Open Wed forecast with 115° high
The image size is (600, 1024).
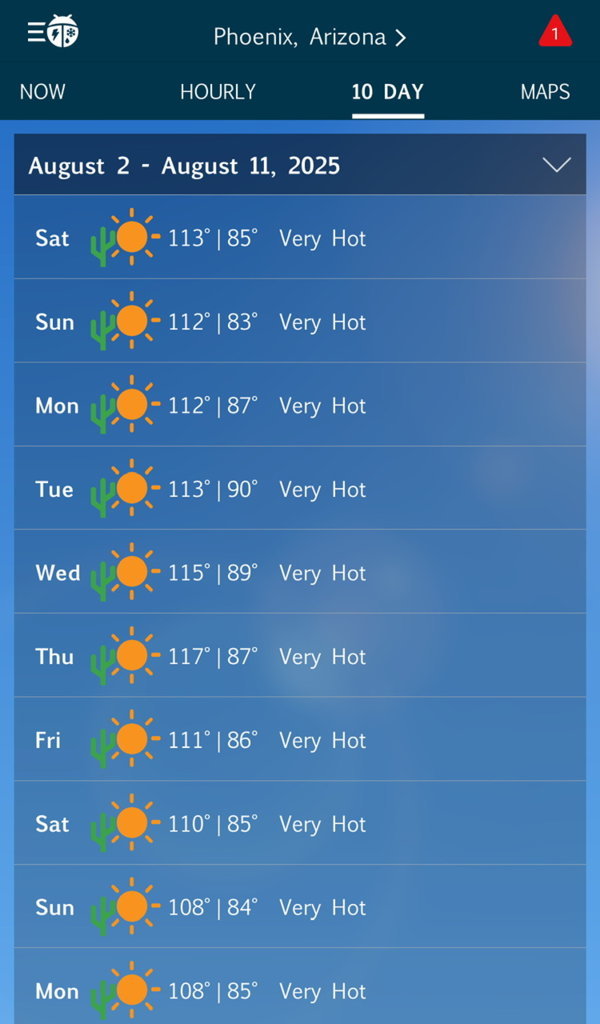click(300, 571)
